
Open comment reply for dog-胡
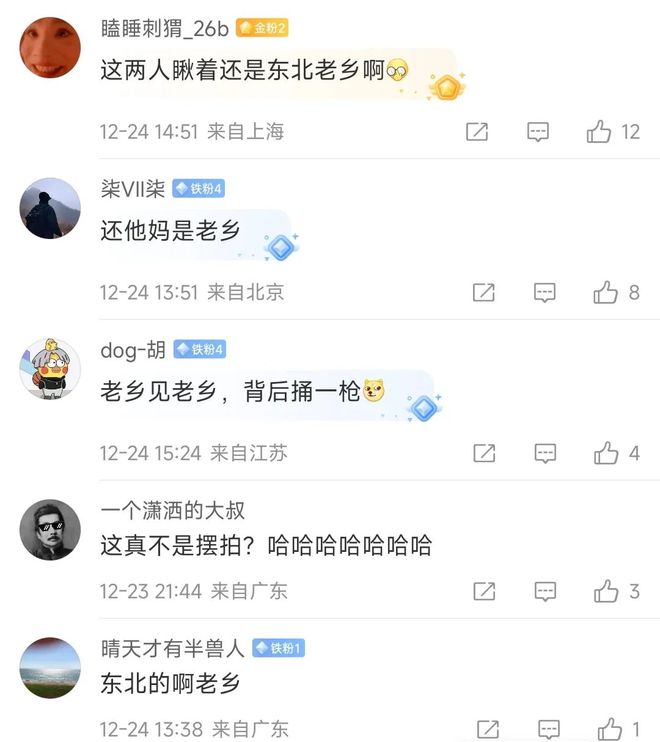[x=544, y=453]
